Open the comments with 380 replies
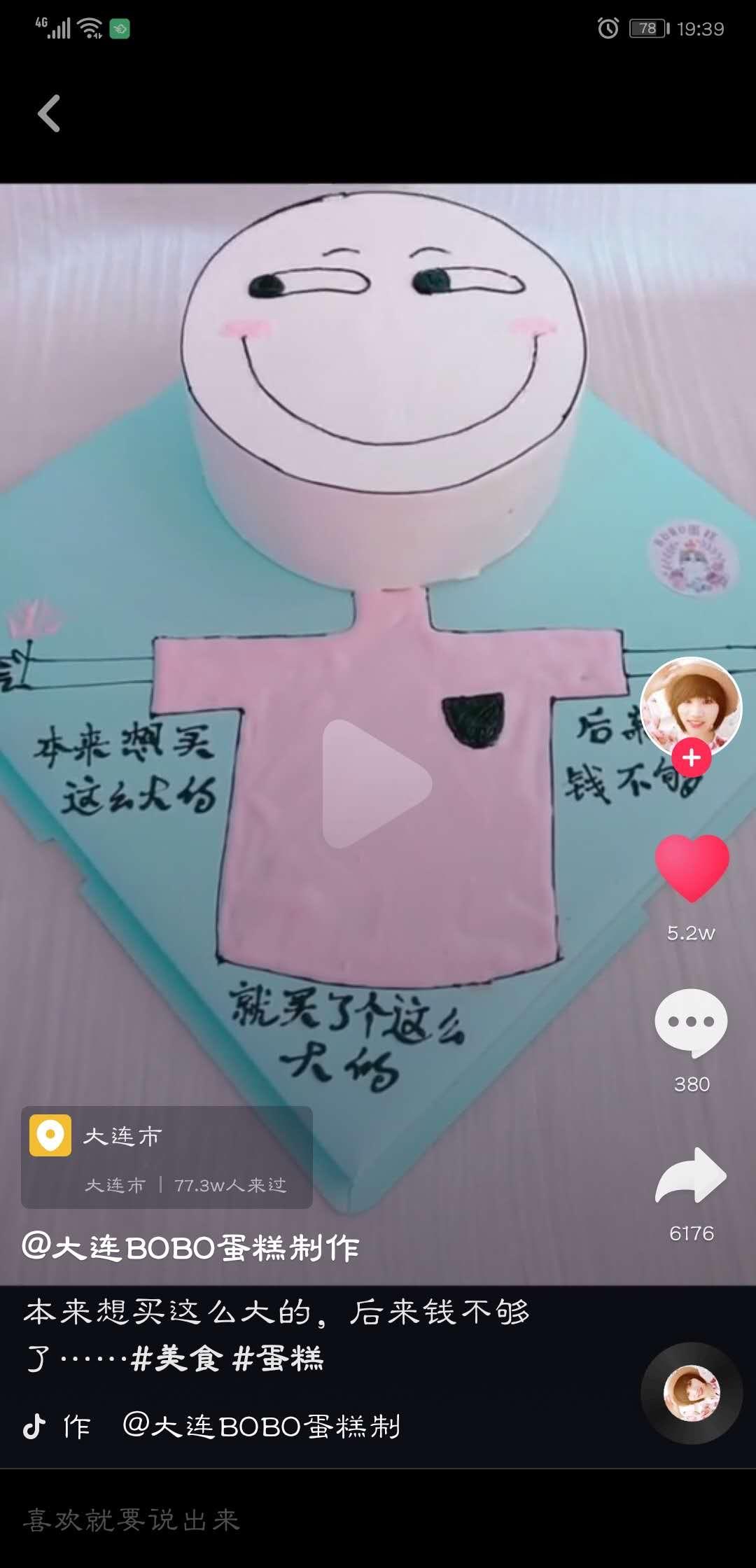The image size is (756, 1568). coord(691,1023)
